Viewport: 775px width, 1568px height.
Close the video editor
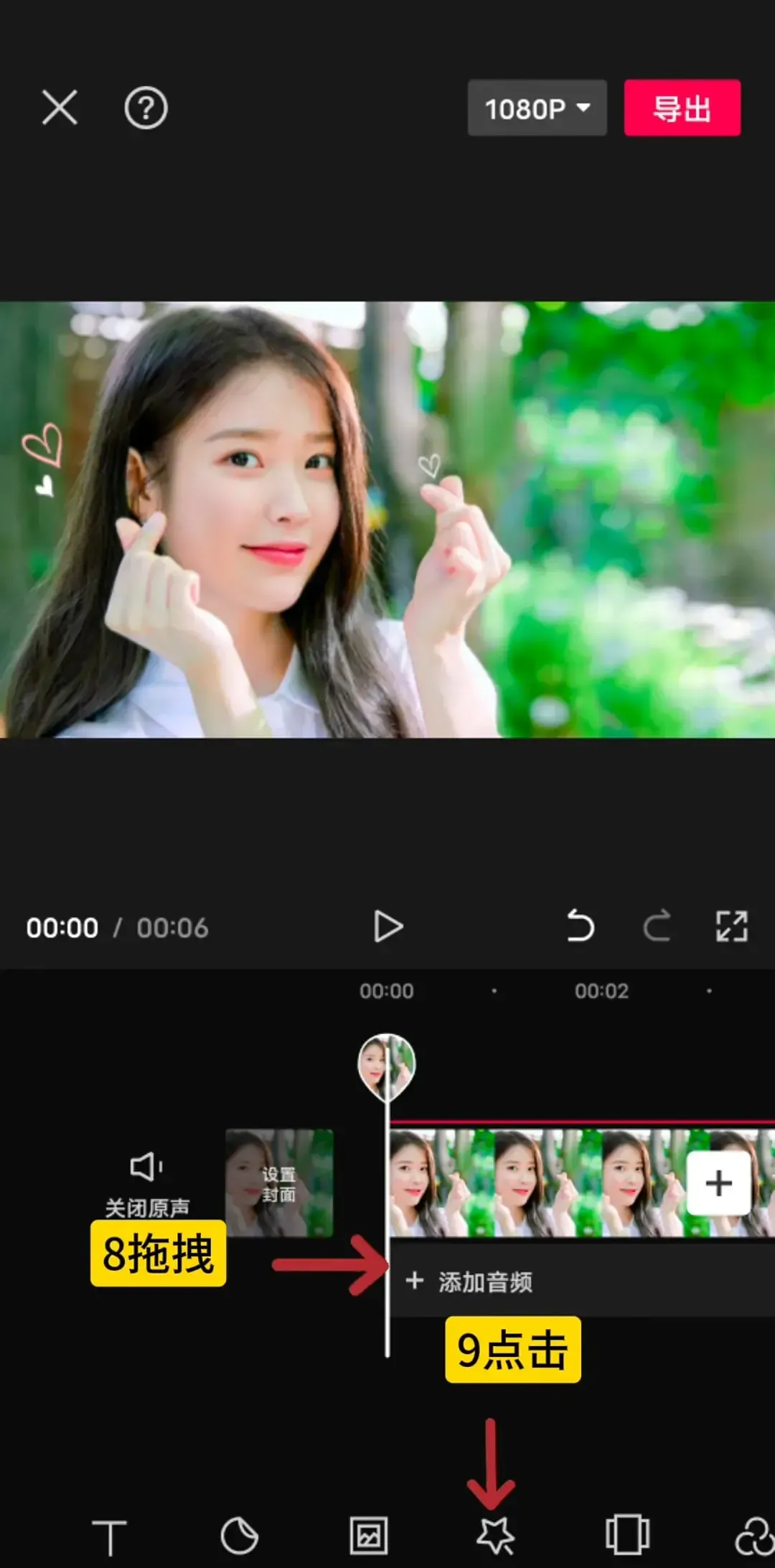[60, 108]
